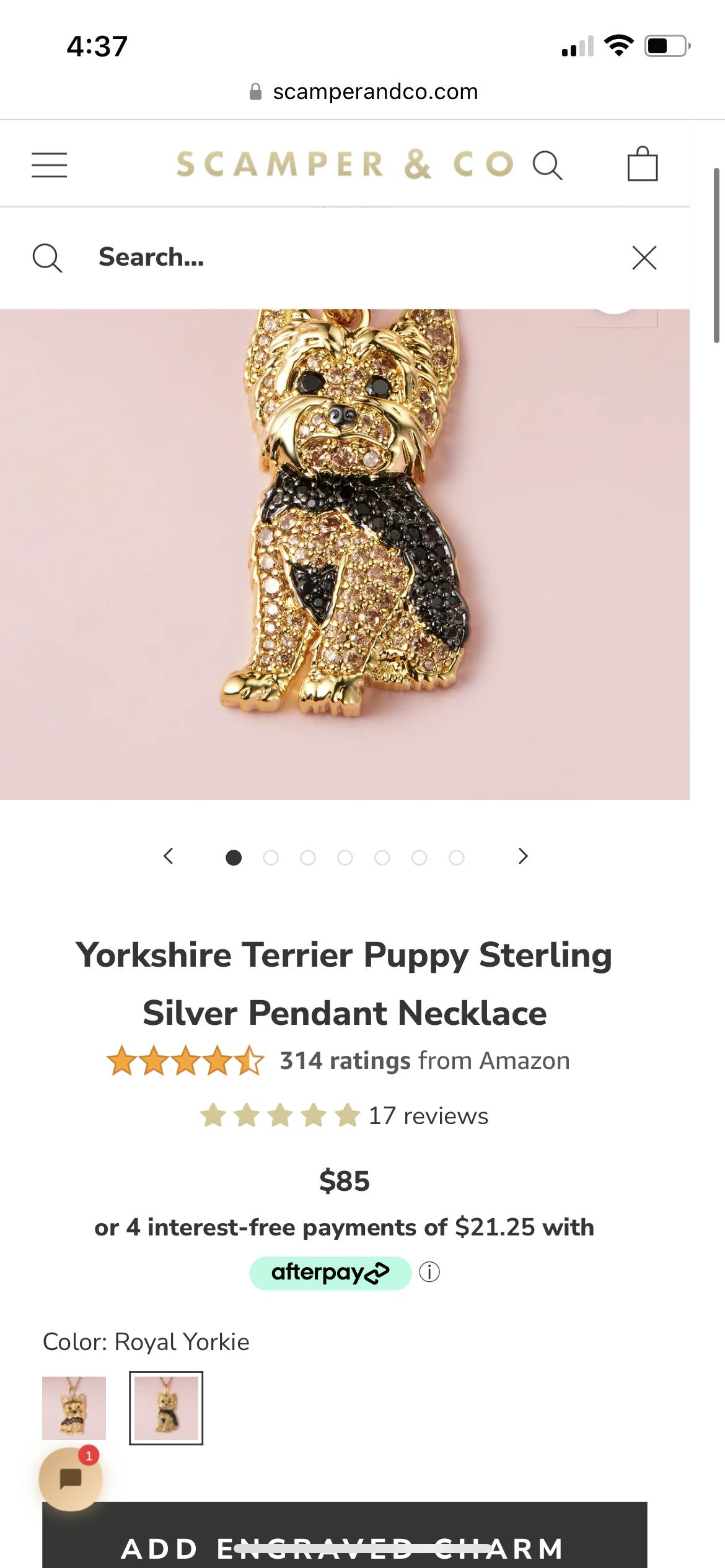Open the hamburger menu
Image resolution: width=725 pixels, height=1568 pixels.
50,165
